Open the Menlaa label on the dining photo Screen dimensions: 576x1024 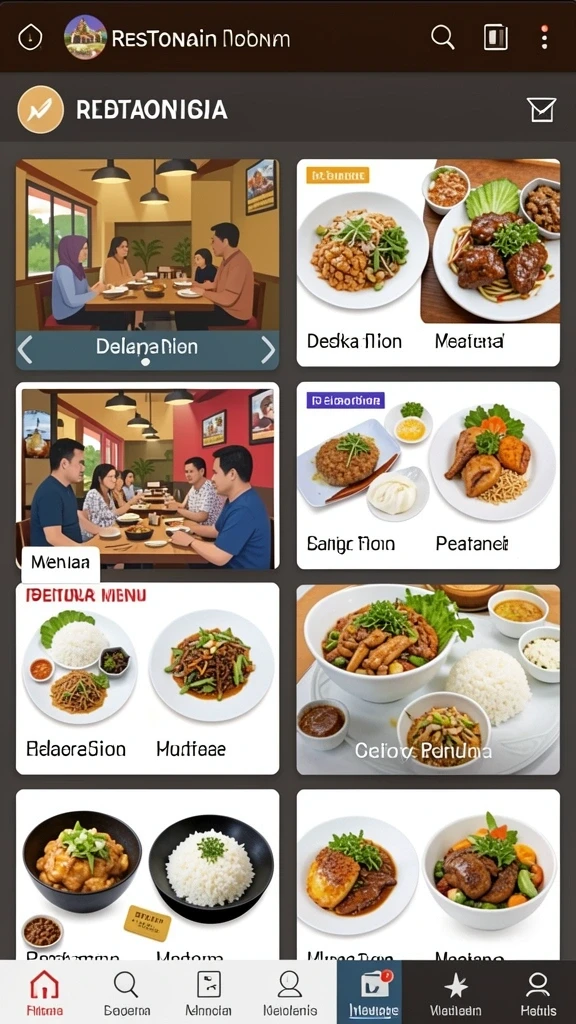(61, 563)
